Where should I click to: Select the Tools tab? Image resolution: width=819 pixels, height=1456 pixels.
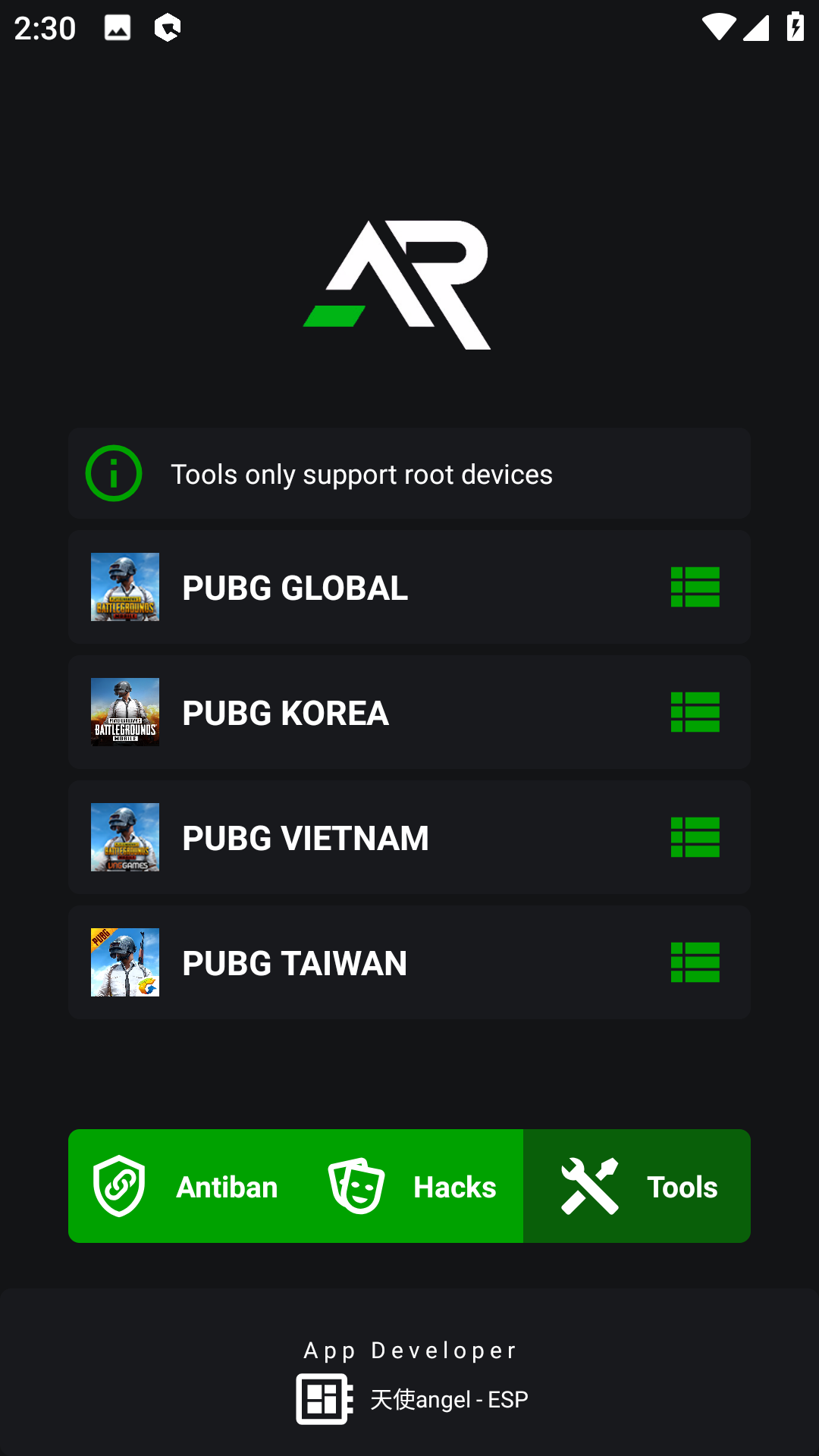(637, 1187)
